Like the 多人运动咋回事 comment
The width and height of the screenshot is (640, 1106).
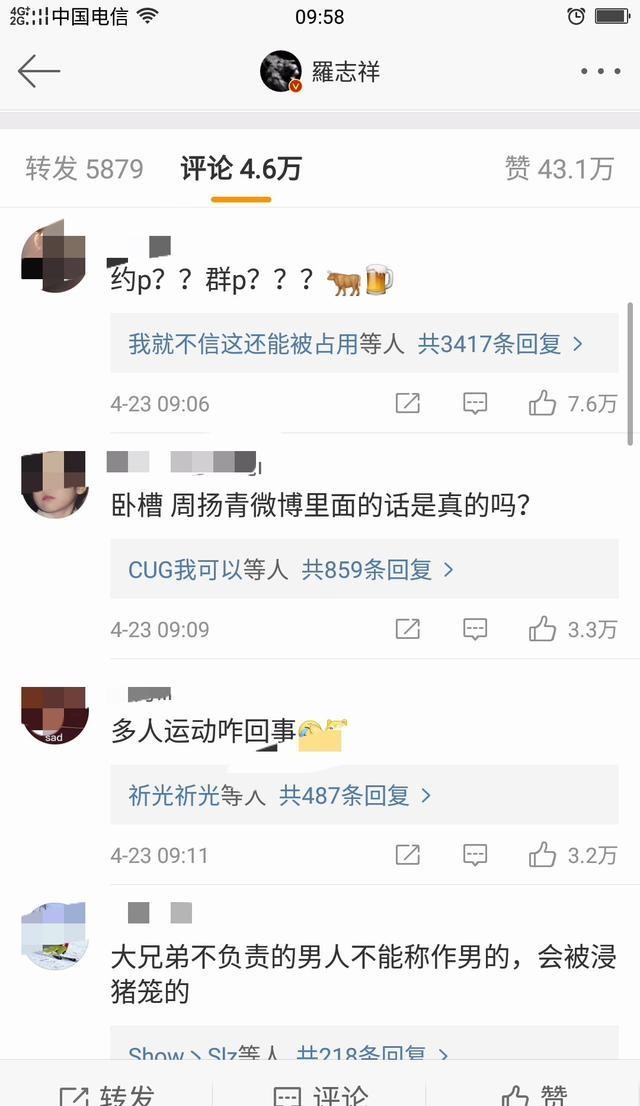[573, 855]
